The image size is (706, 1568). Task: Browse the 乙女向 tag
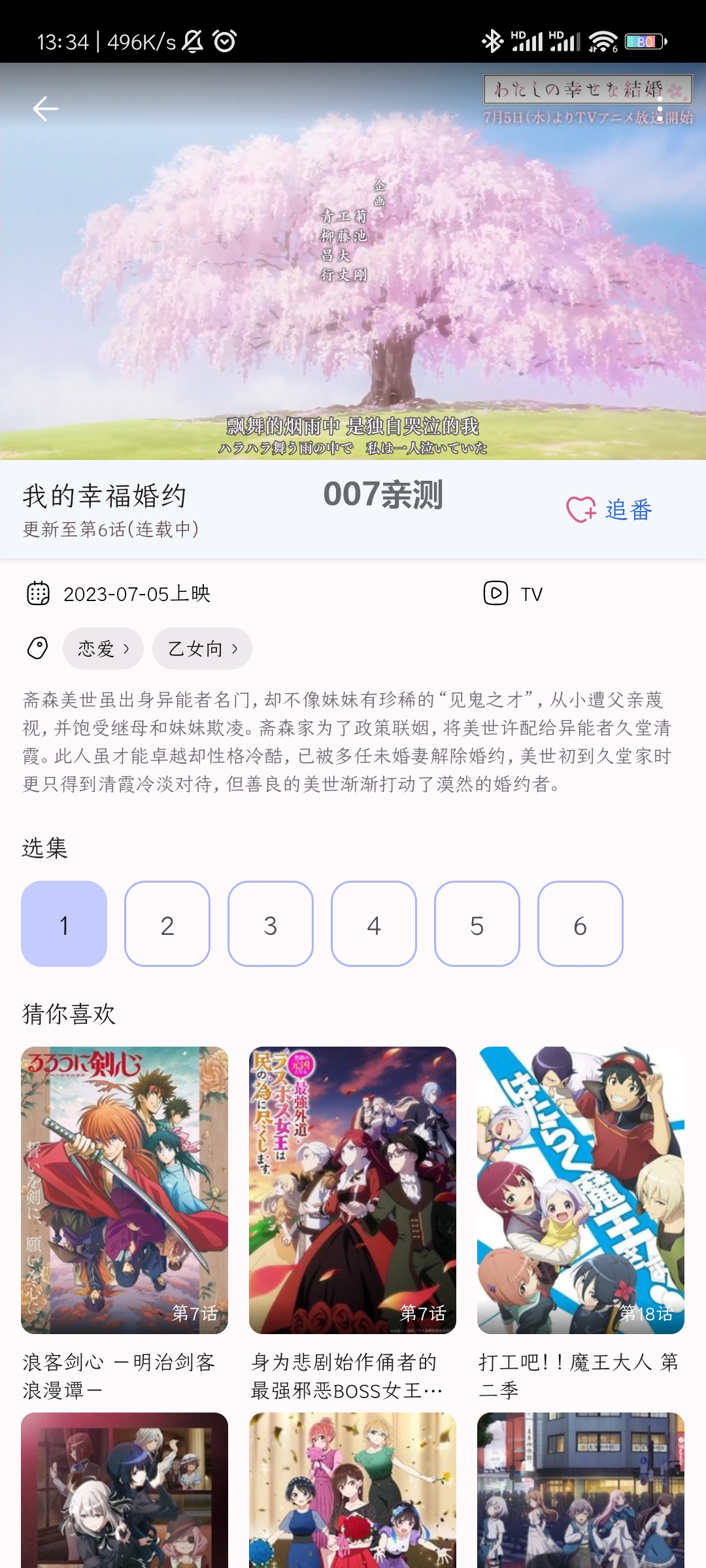(x=202, y=649)
